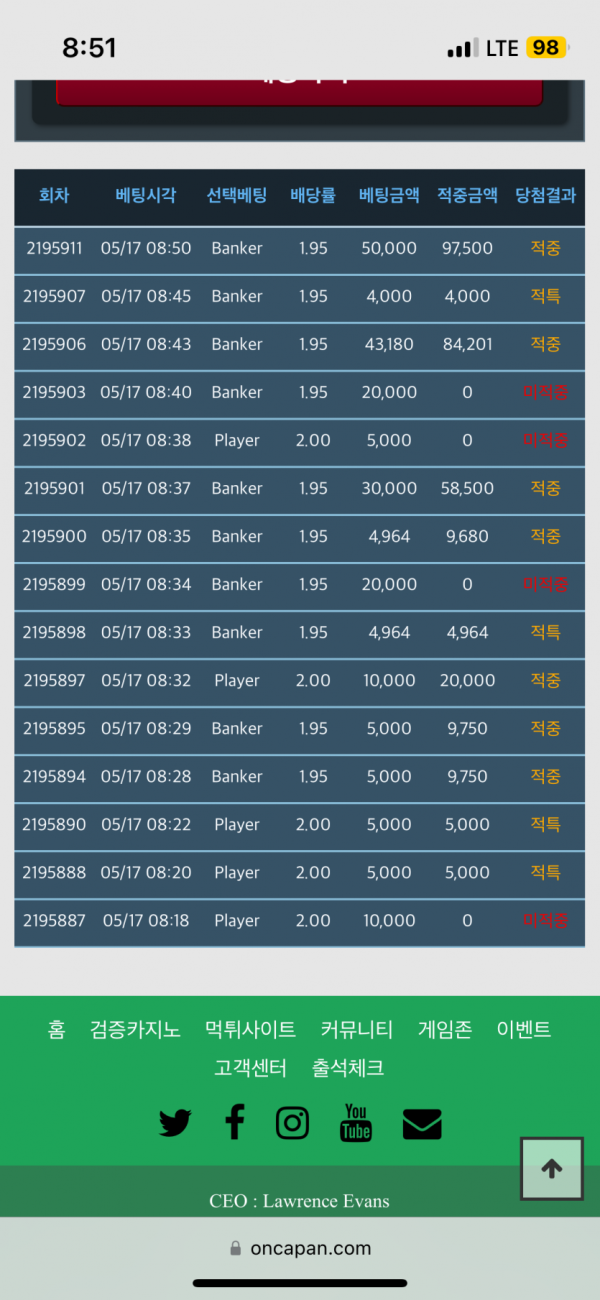Open the Twitter icon link
The image size is (600, 1300).
pos(175,1123)
